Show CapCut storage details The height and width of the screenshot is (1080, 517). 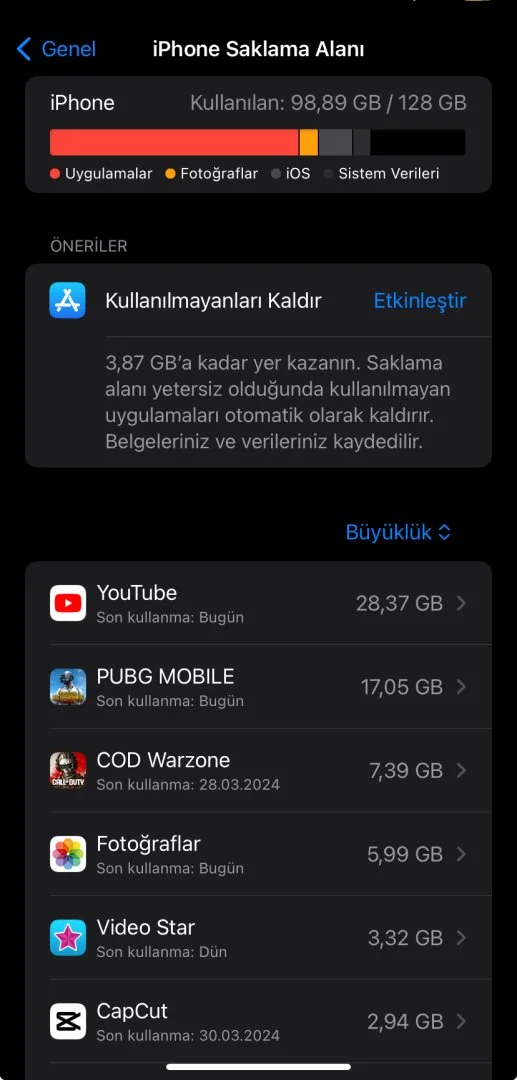[x=258, y=1021]
